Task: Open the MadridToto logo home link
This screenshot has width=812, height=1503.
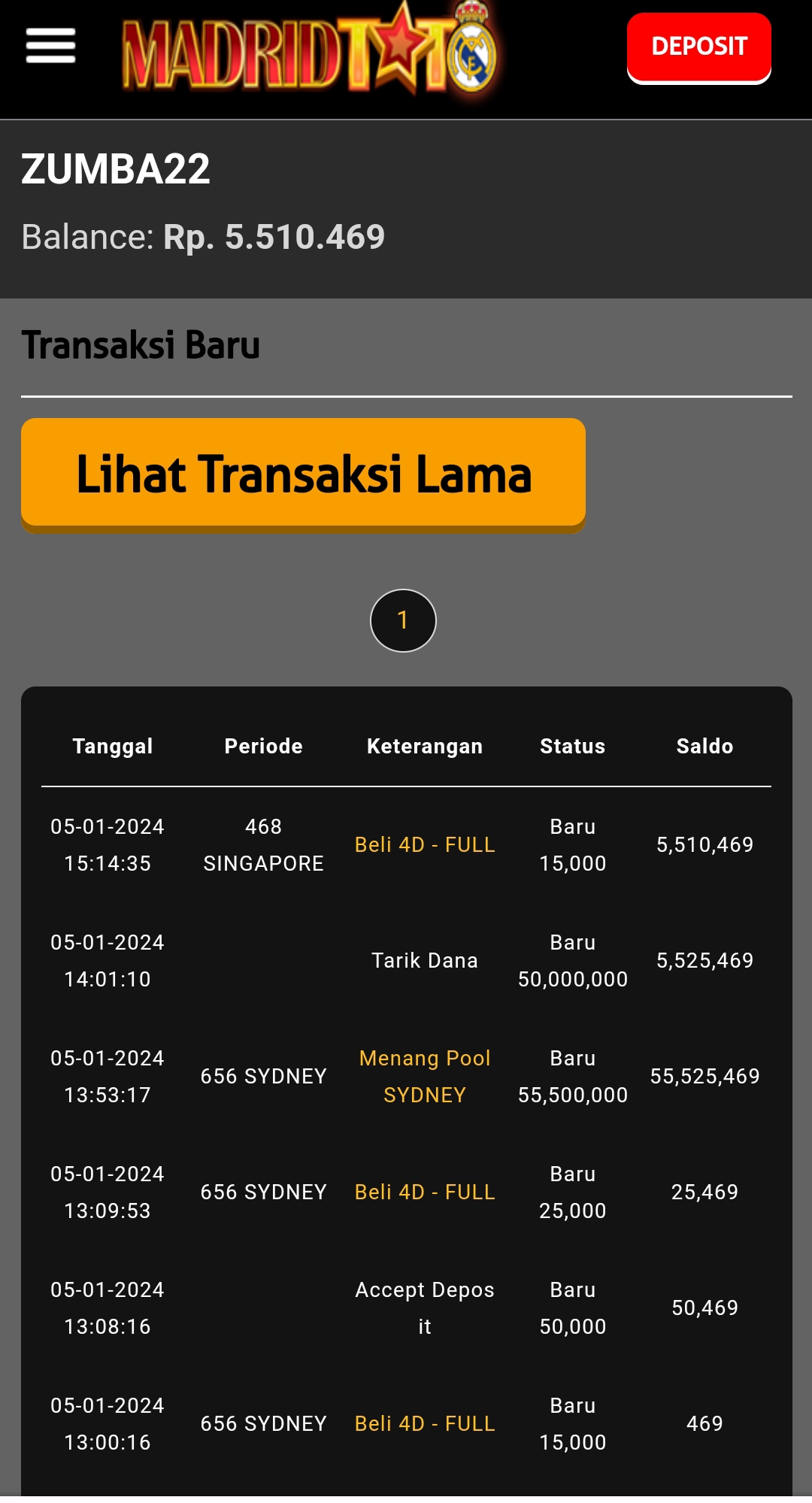Action: coord(308,53)
